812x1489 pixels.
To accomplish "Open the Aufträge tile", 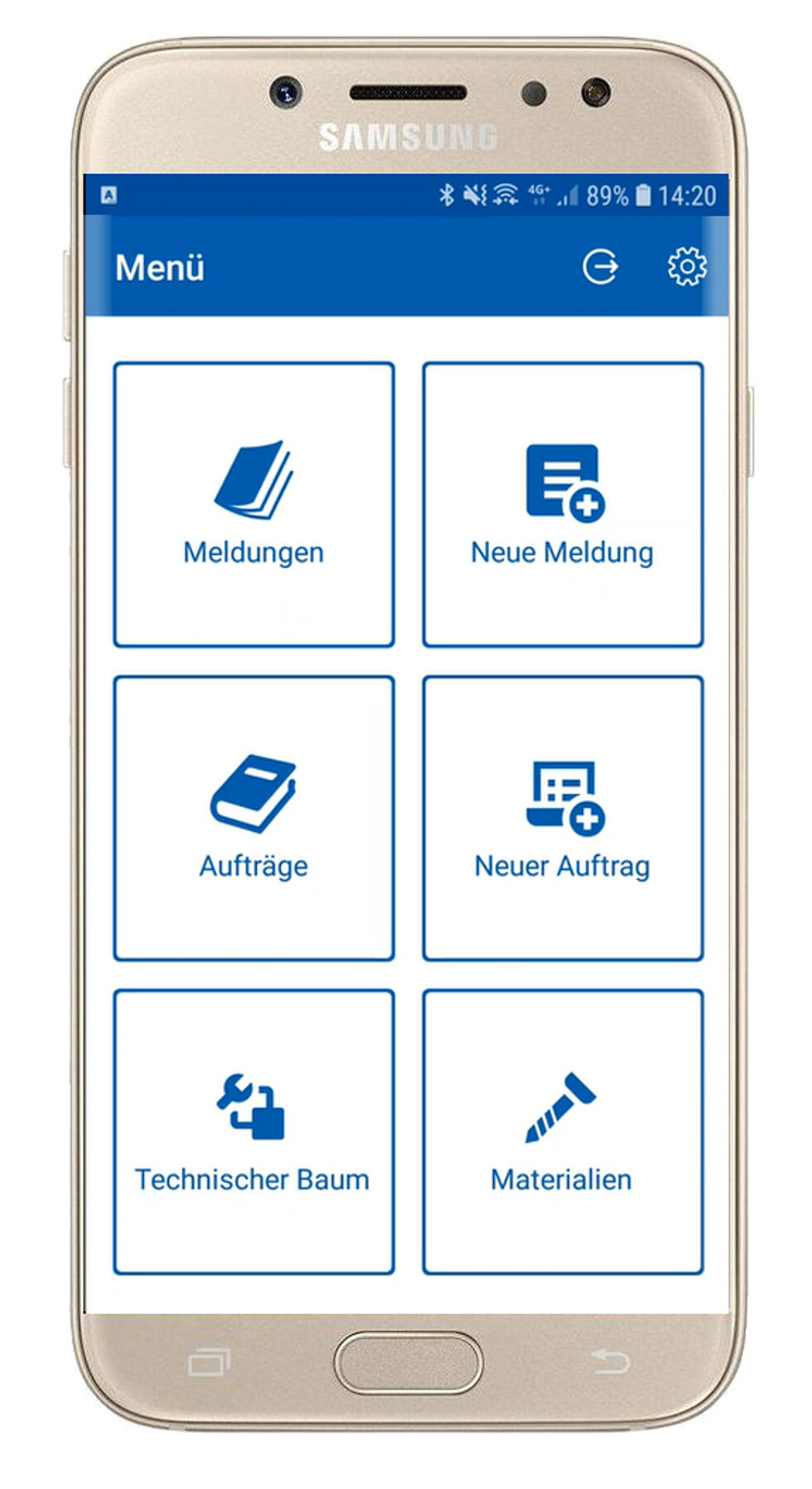I will pos(254,818).
